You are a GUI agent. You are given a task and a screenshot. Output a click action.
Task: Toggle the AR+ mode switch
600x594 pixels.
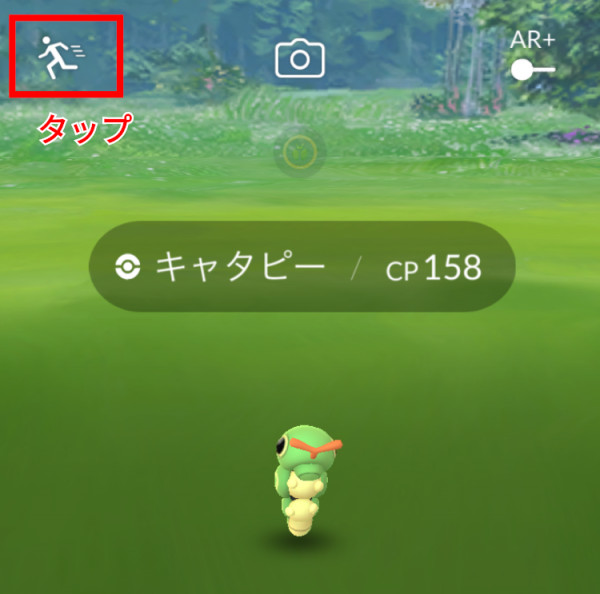[x=532, y=69]
